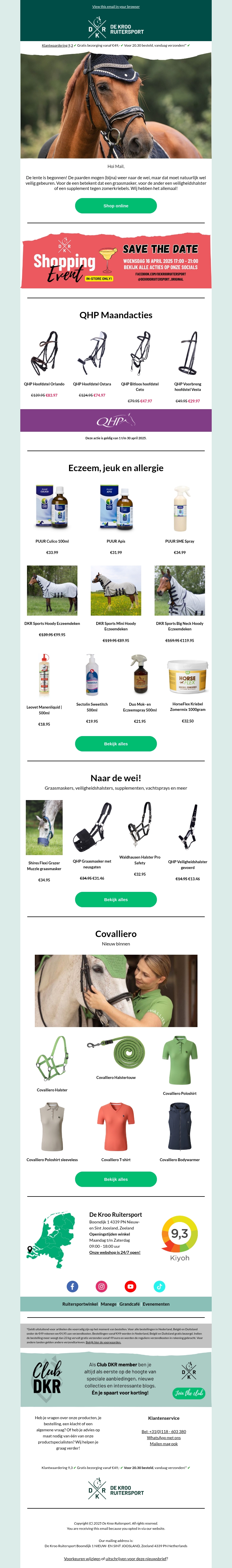This screenshot has width=232, height=1568.
Task: Tap the green Shop online button
Action: pyautogui.click(x=116, y=206)
